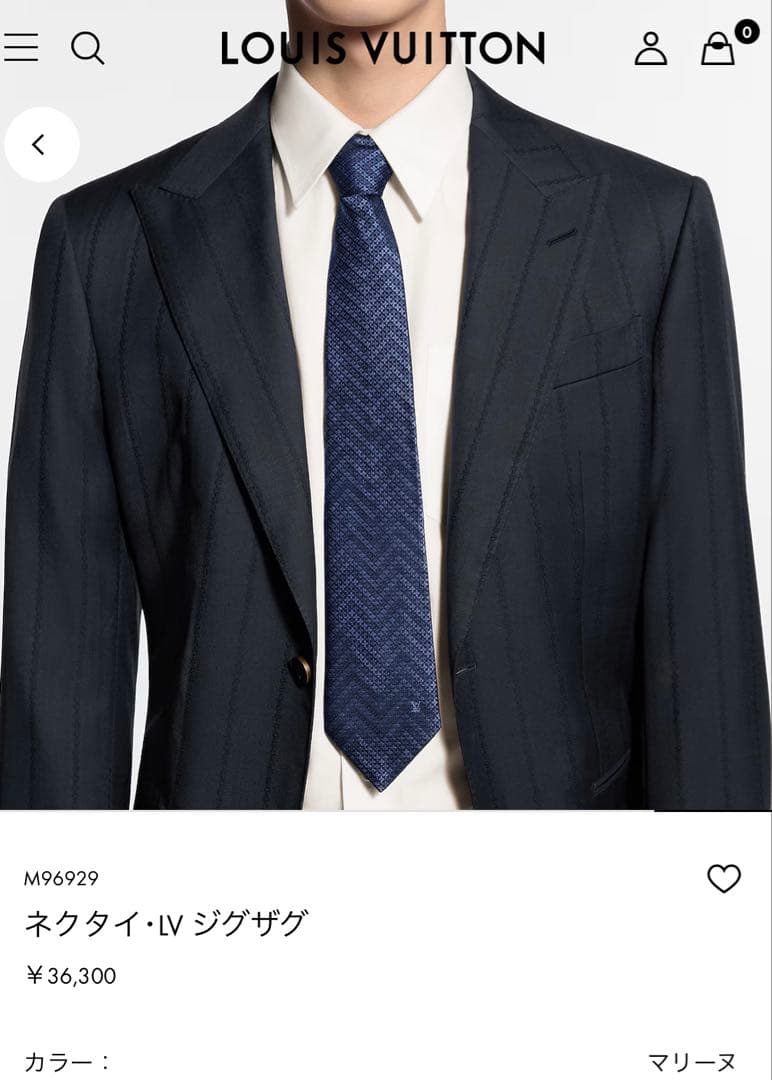Open the shopping bag
Screen dimensions: 772x1080
coord(718,47)
